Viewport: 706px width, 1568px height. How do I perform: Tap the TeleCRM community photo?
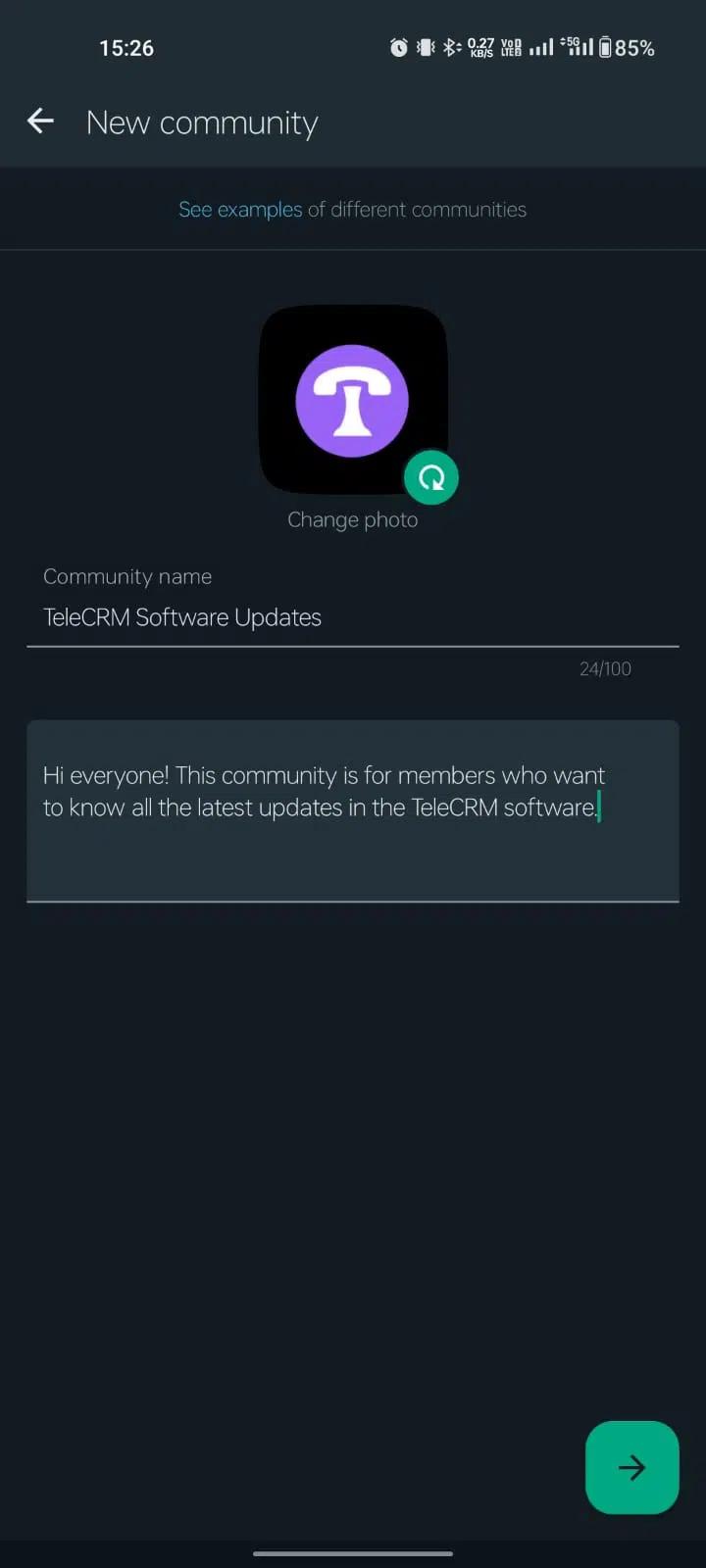click(352, 400)
